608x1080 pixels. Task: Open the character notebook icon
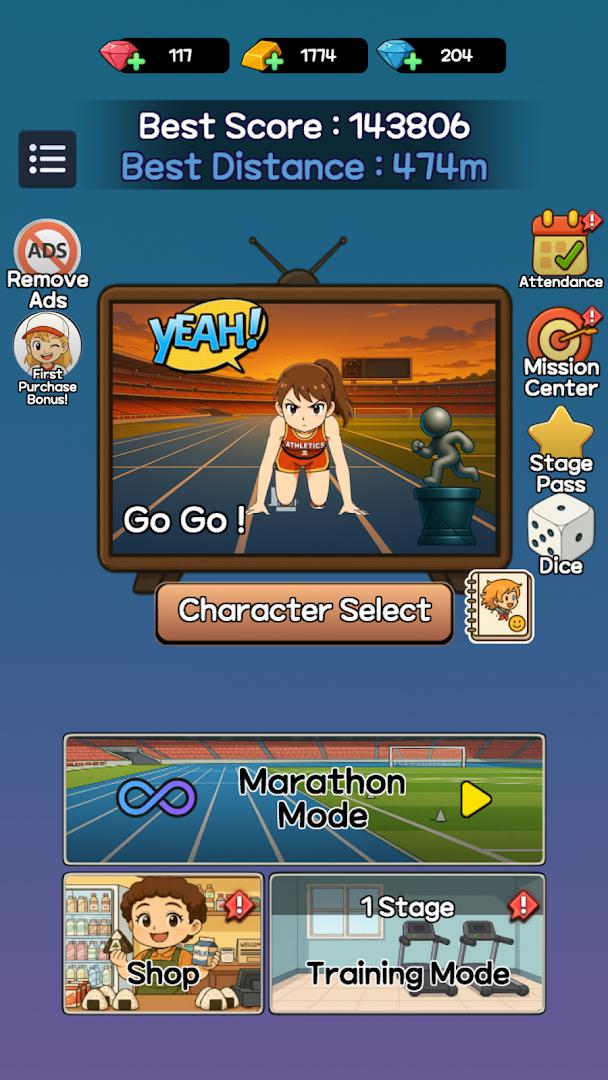(500, 606)
